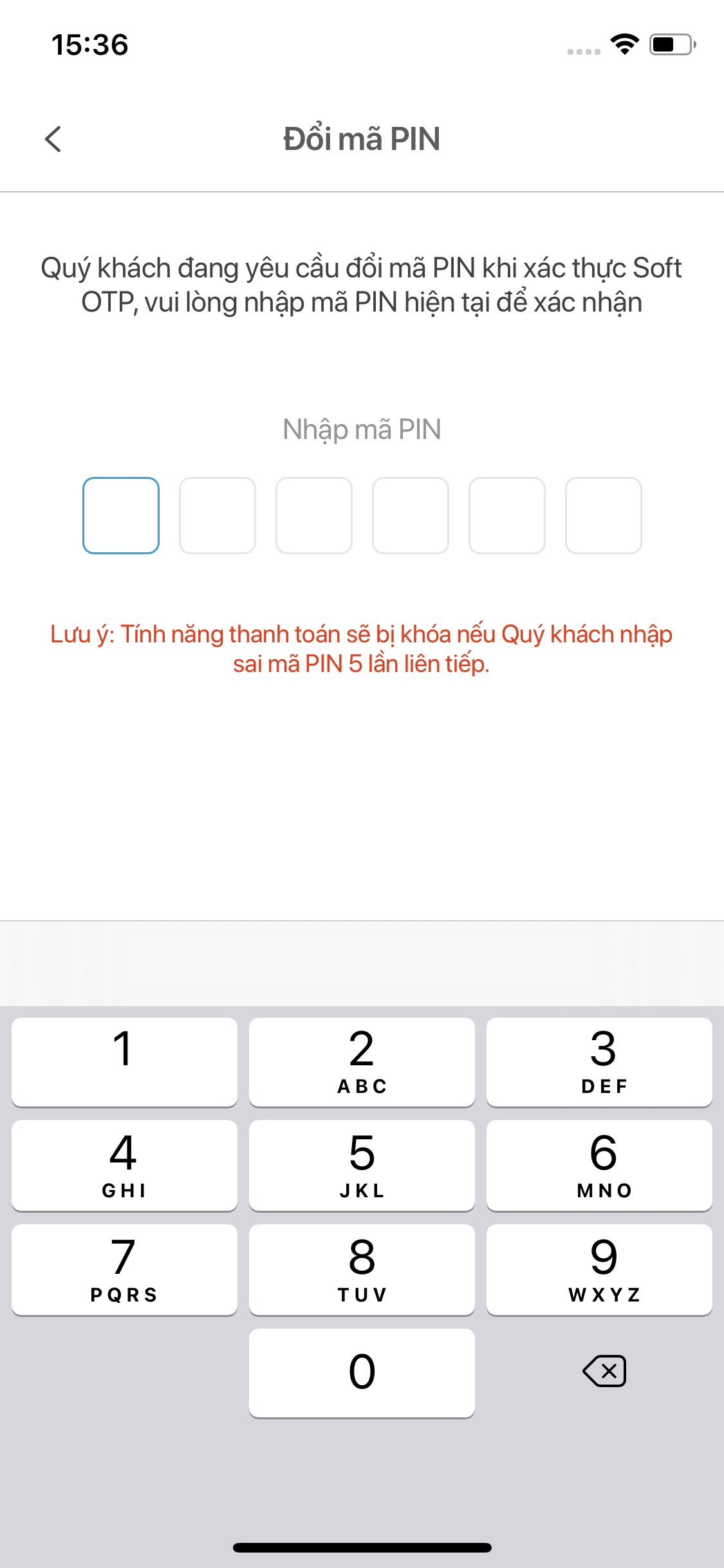
Task: Tap the 3 DEF key
Action: coord(599,1062)
